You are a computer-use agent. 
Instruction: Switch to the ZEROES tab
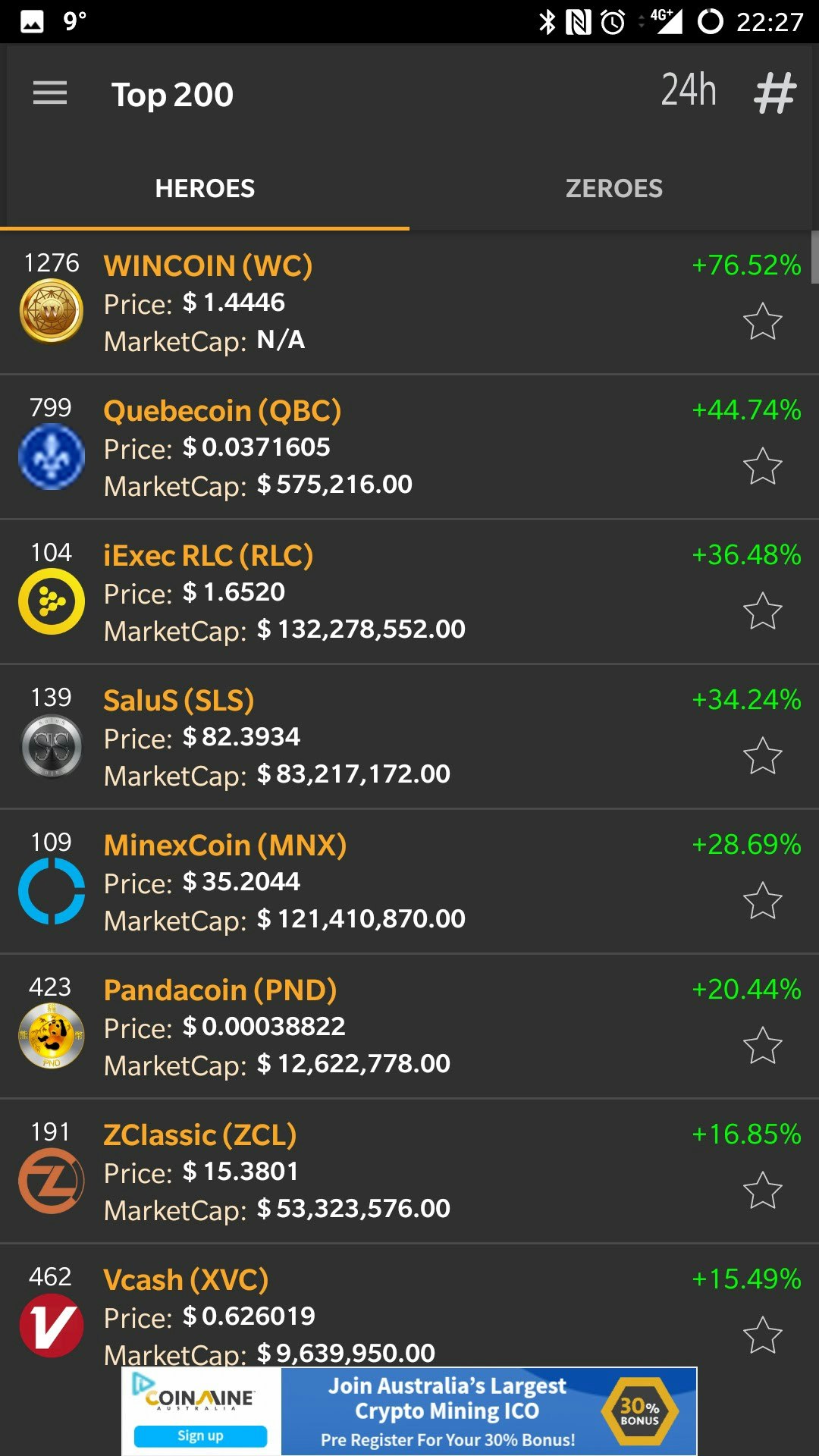614,187
